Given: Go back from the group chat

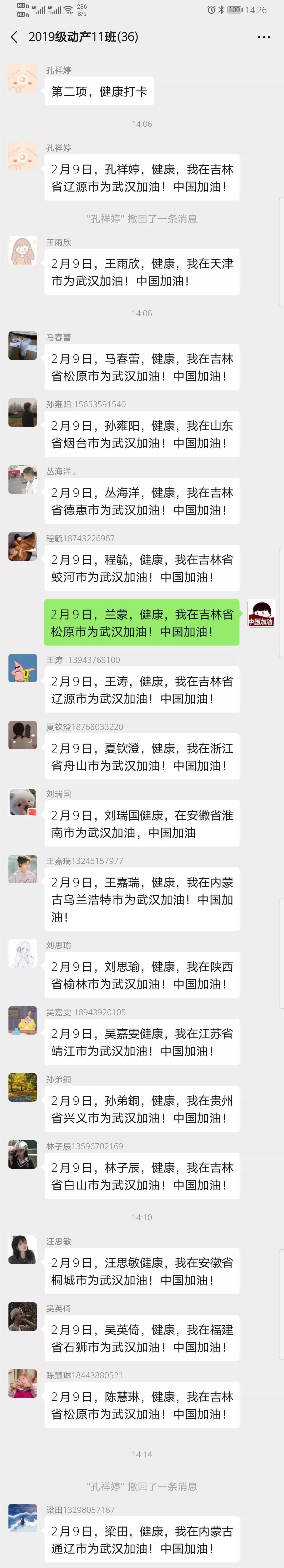Looking at the screenshot, I should pyautogui.click(x=14, y=37).
